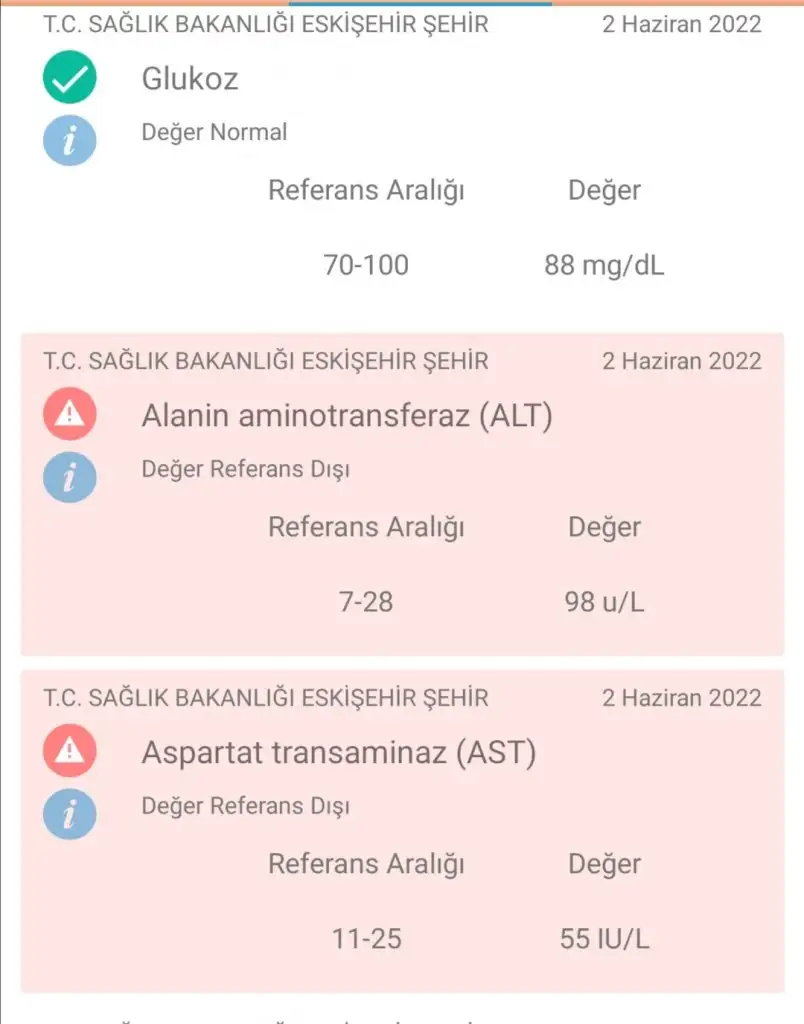Open the info icon for Aspartat transaminaz (AST)

[x=70, y=813]
